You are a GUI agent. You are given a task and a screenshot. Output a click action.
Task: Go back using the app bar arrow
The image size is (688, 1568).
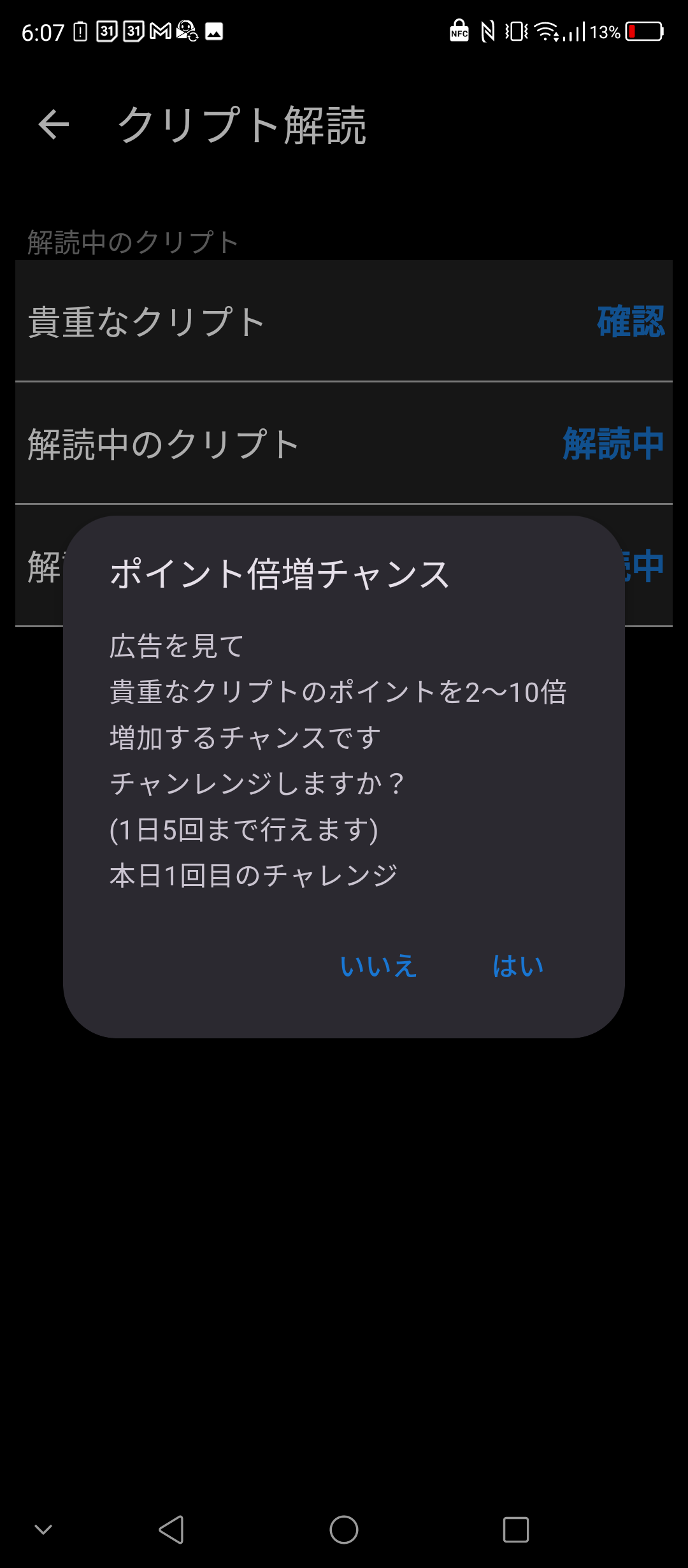(x=54, y=124)
